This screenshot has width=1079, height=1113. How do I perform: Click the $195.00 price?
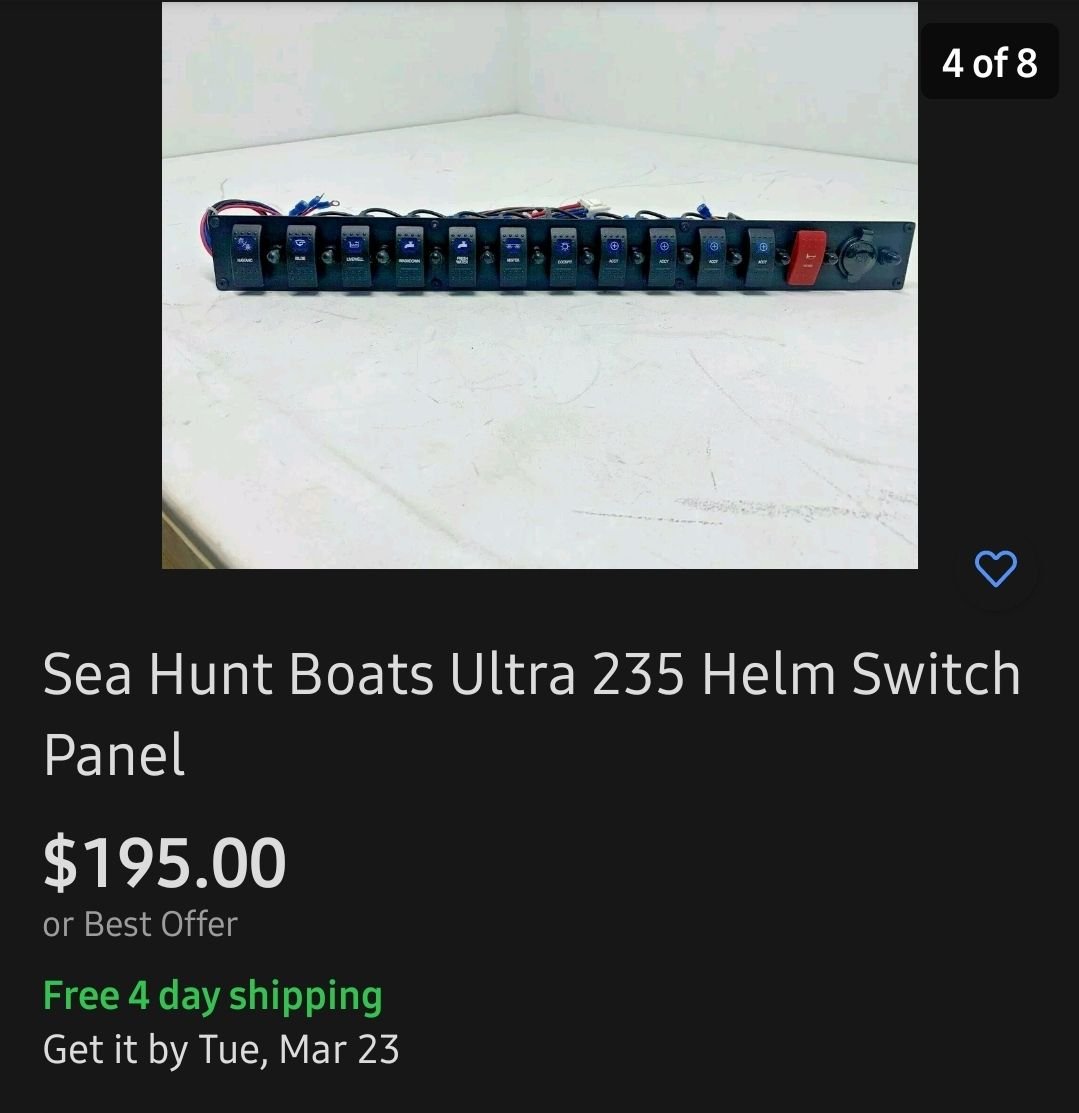tap(163, 860)
